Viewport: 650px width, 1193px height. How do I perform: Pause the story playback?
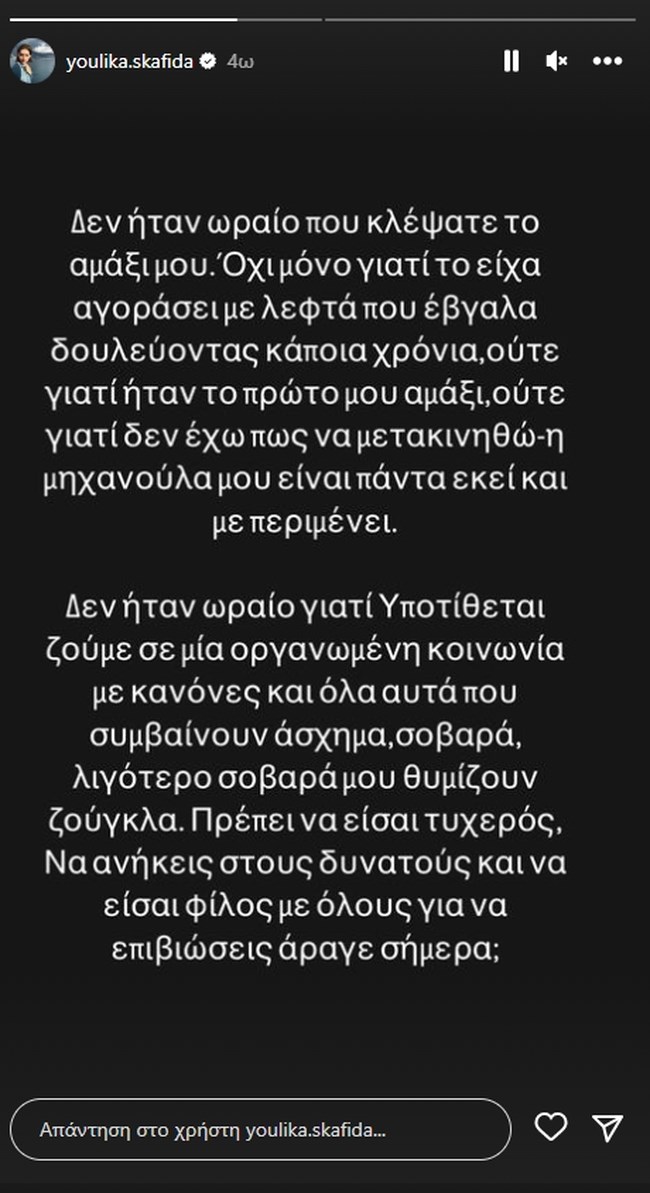point(511,61)
